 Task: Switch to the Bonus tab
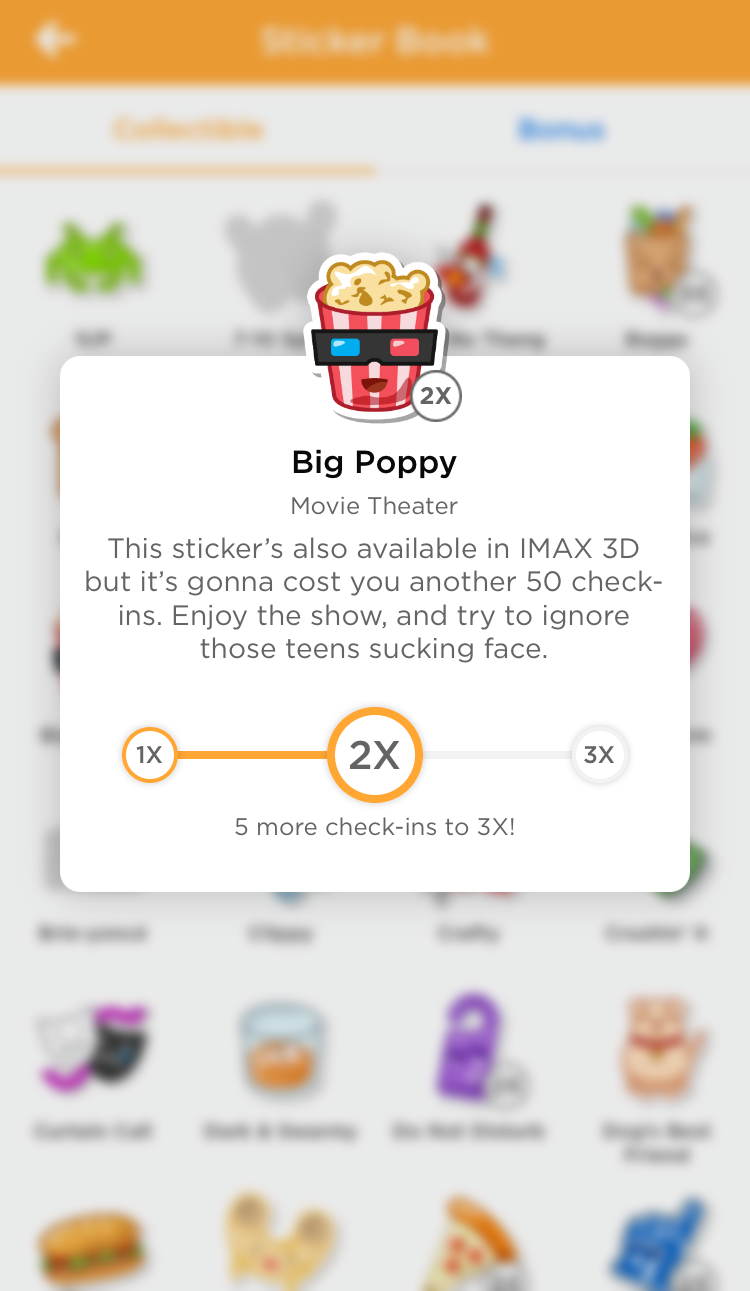point(561,129)
